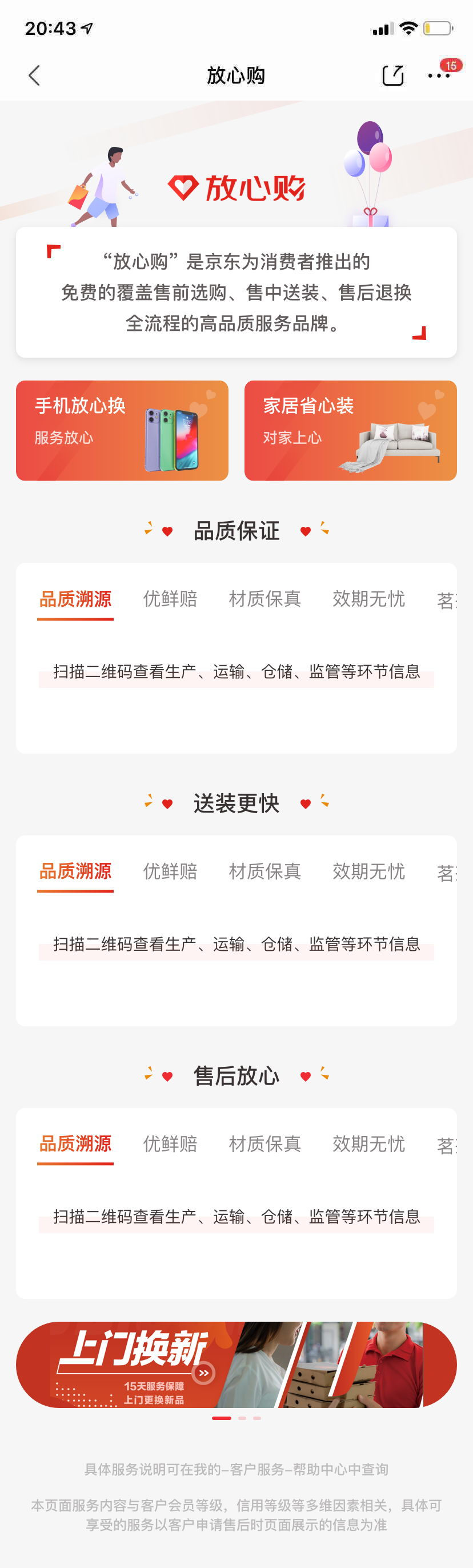Switch to 材质保真 under 品质保证
473x1568 pixels.
(265, 599)
